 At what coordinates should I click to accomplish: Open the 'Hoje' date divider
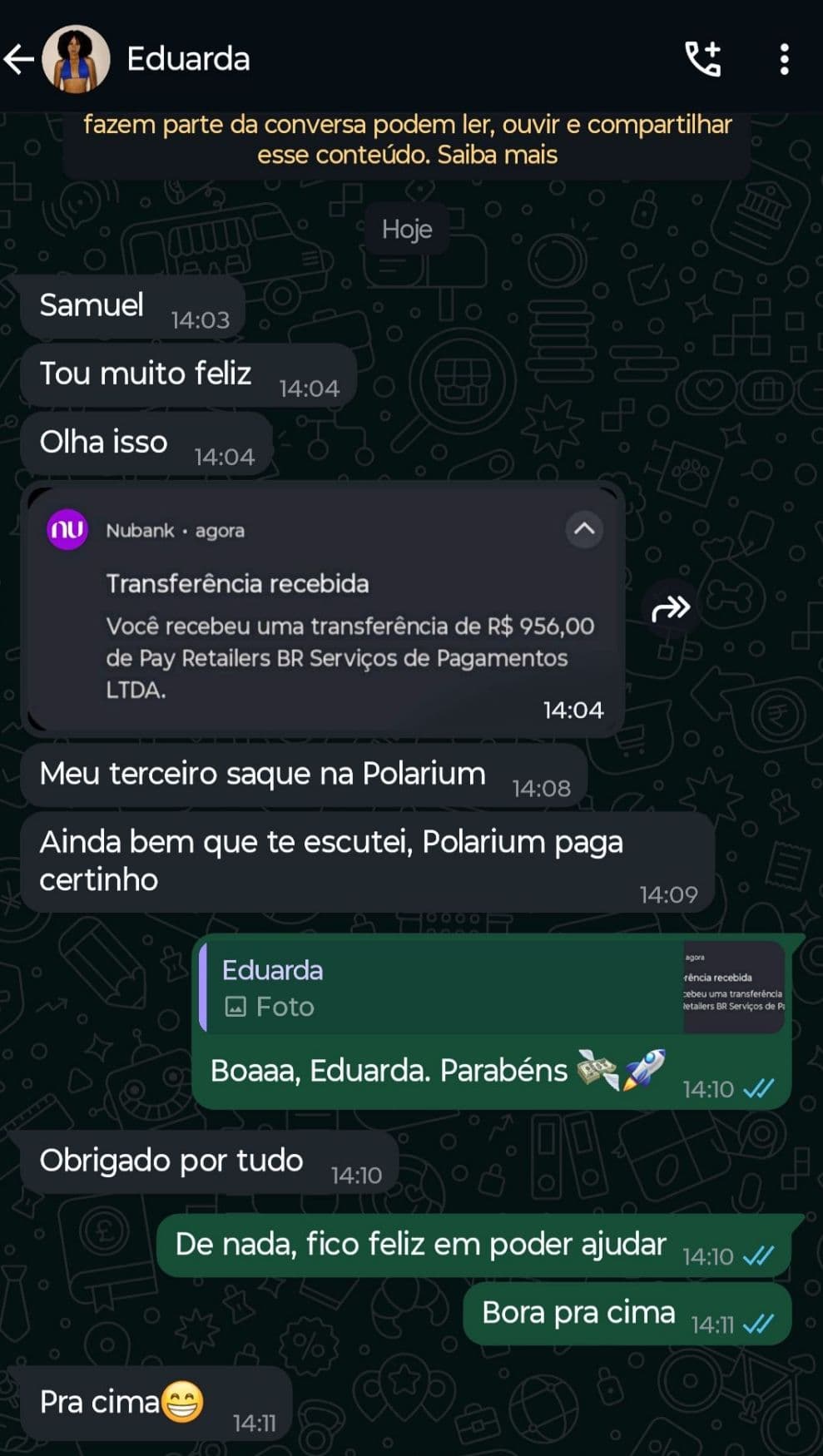click(407, 228)
